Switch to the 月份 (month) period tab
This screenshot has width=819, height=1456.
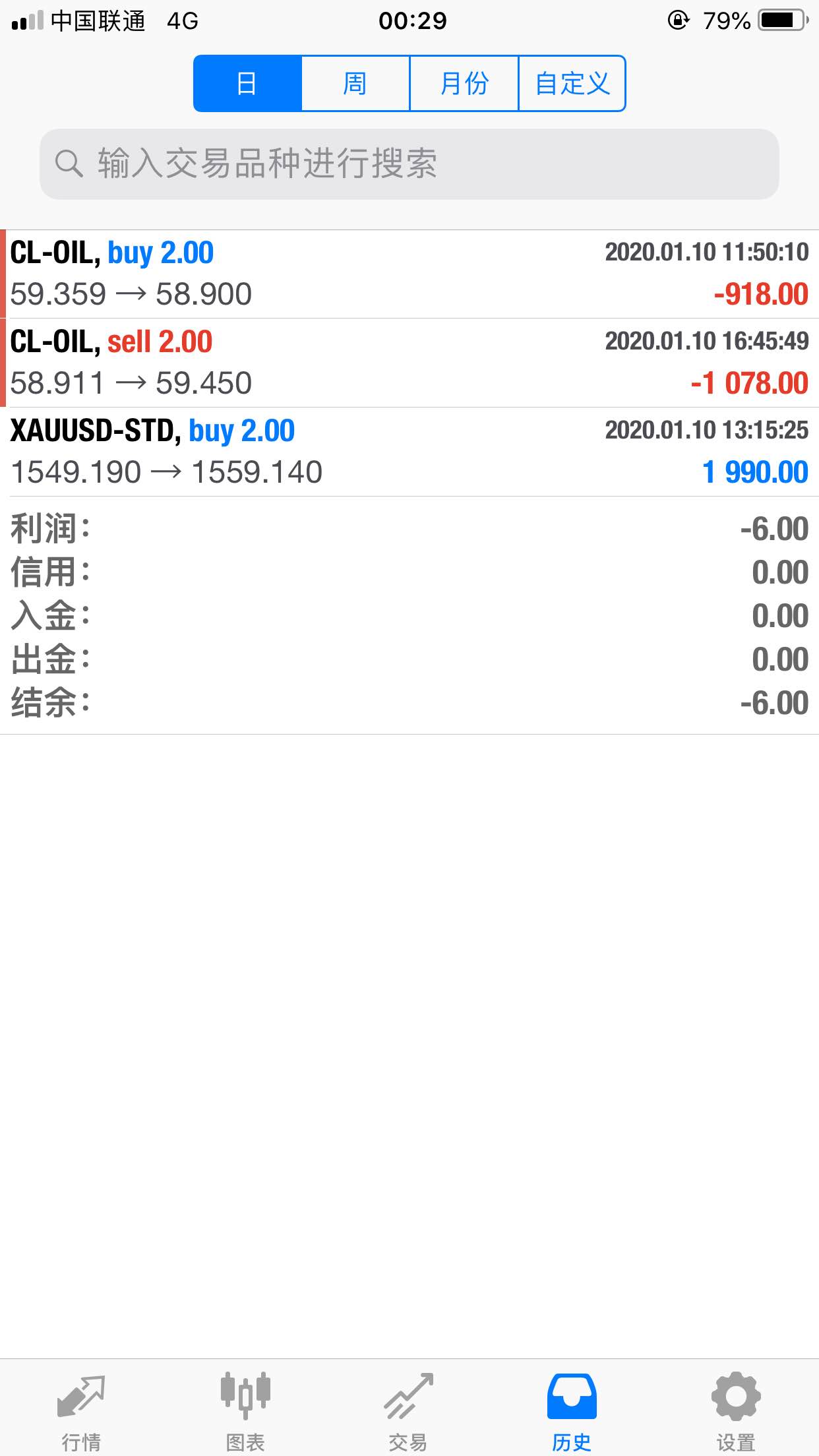(x=464, y=84)
